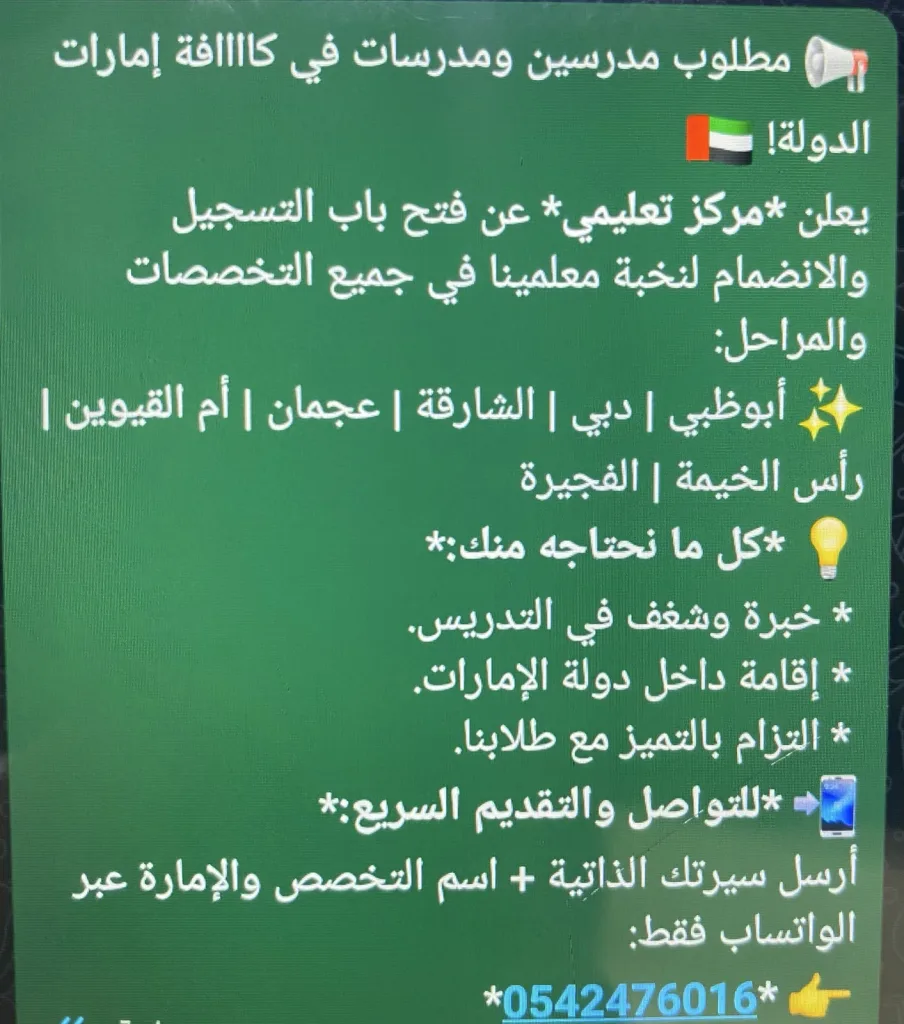Tap the phone number link 0542476016
The height and width of the screenshot is (1024, 904).
tap(629, 999)
